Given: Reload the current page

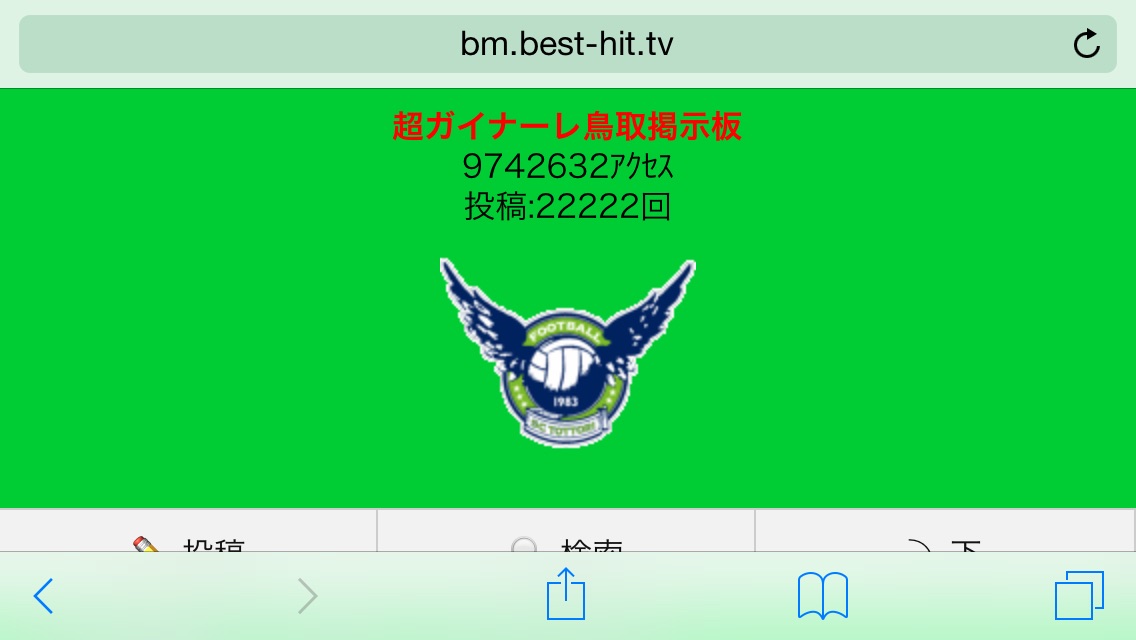Looking at the screenshot, I should (x=1086, y=44).
